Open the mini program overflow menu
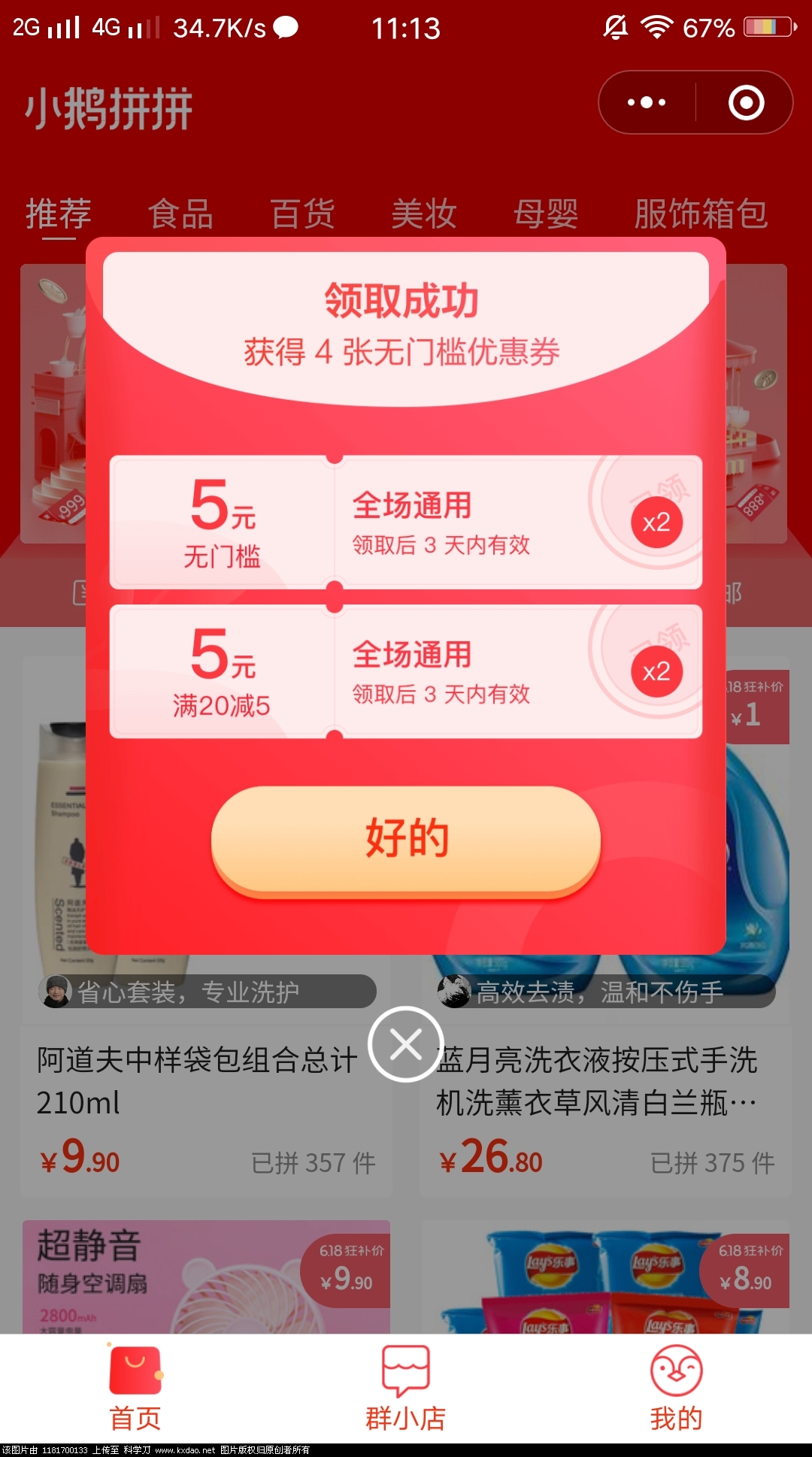This screenshot has width=812, height=1457. click(x=647, y=102)
